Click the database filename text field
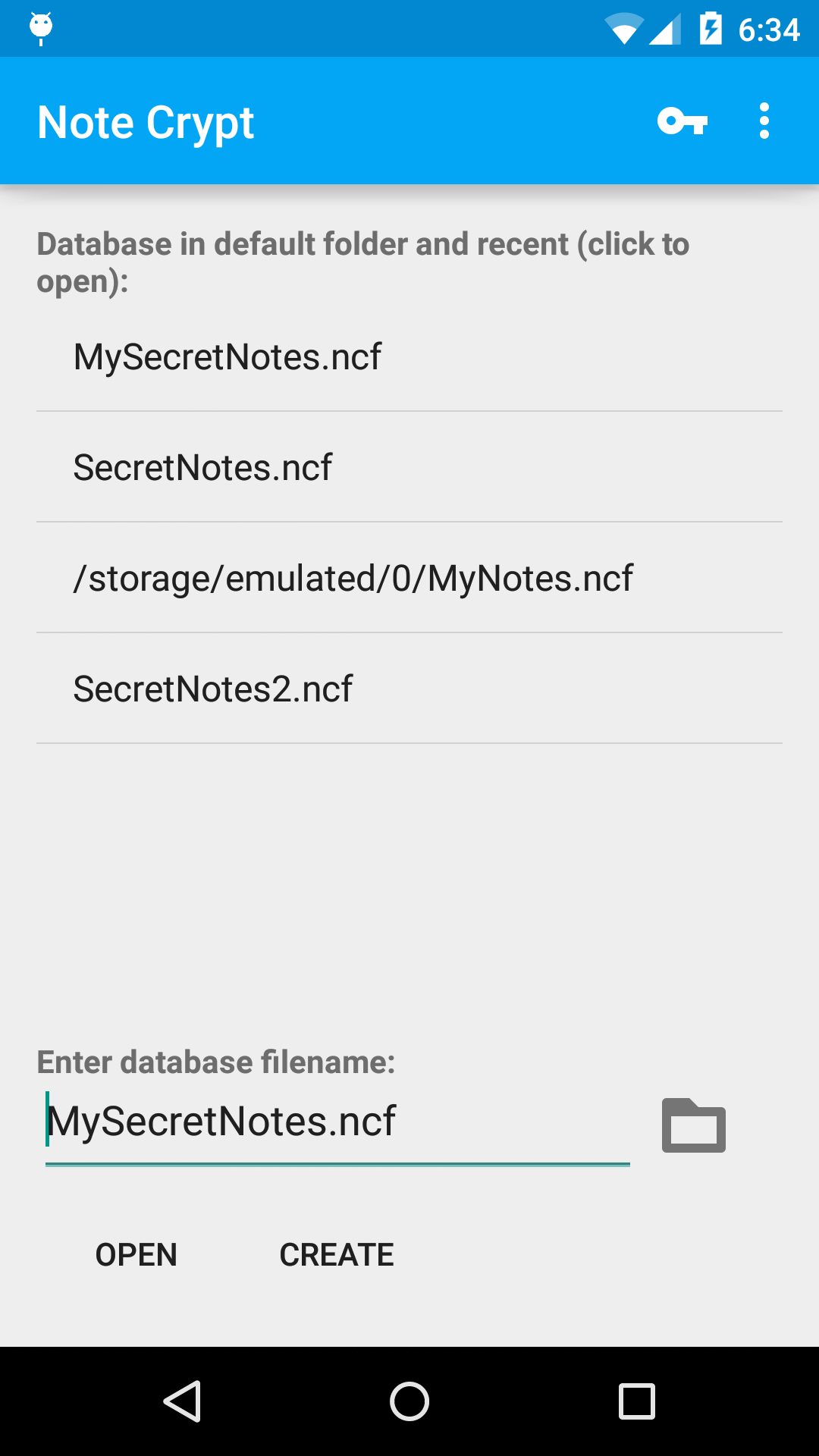 336,1122
